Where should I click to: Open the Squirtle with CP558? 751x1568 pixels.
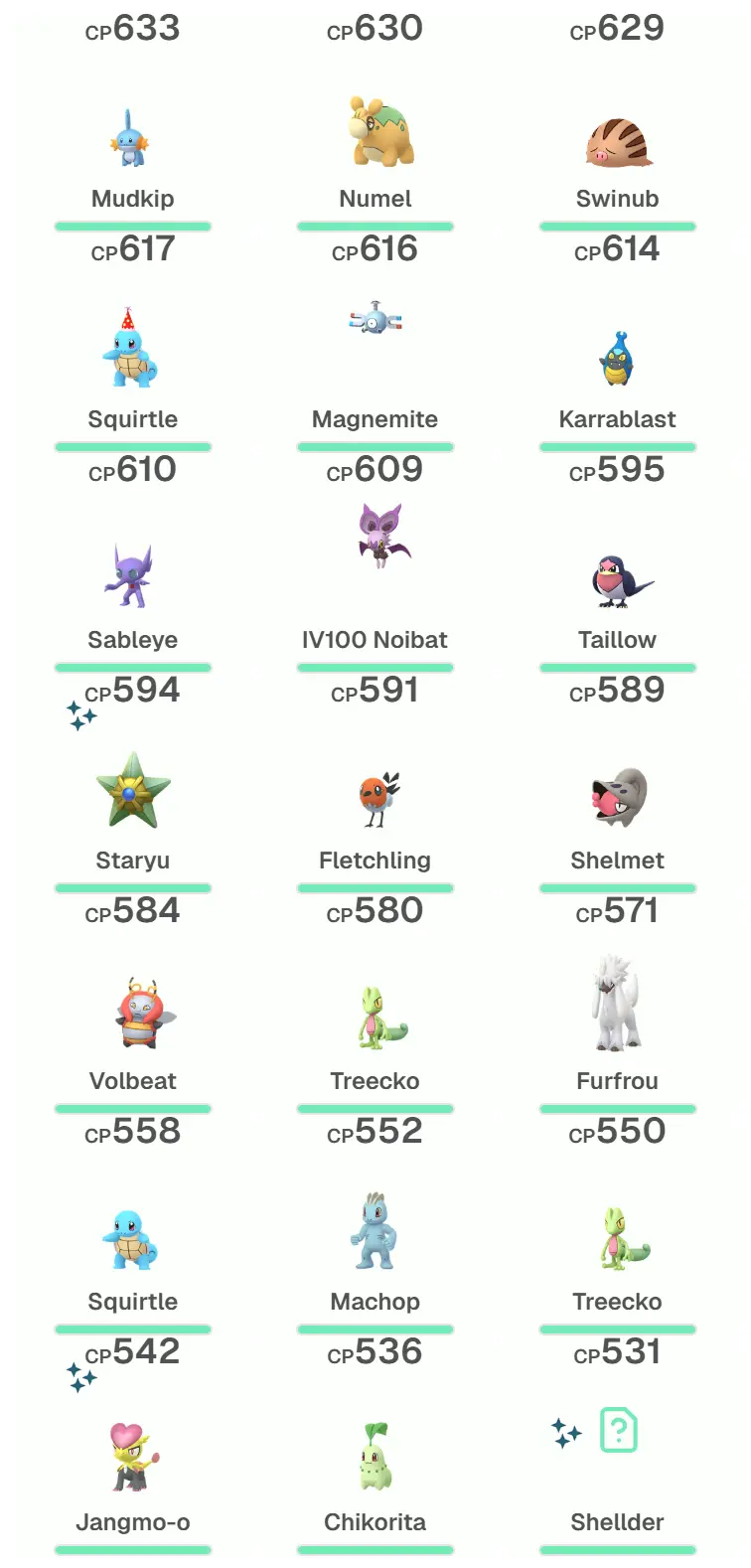pyautogui.click(x=132, y=1239)
